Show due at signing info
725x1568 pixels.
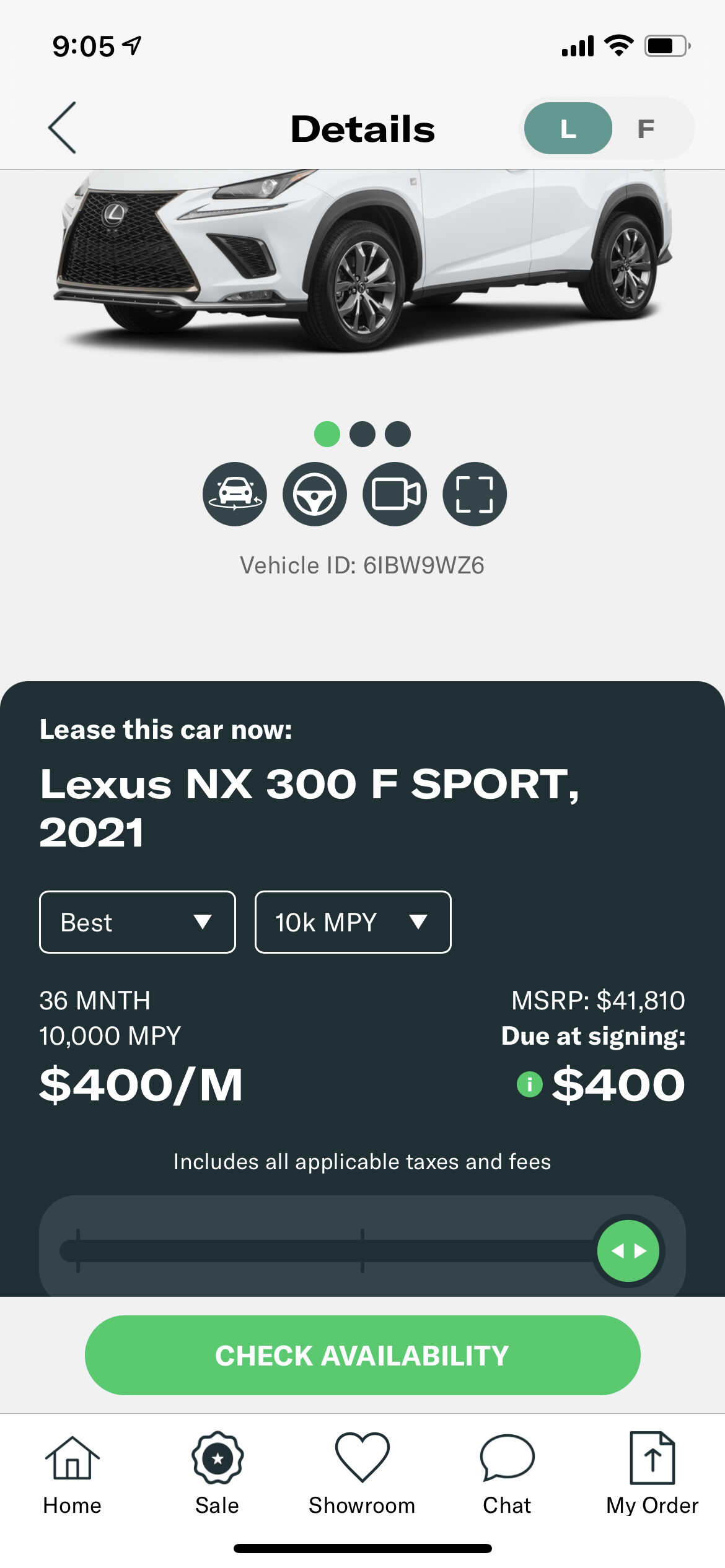530,1084
